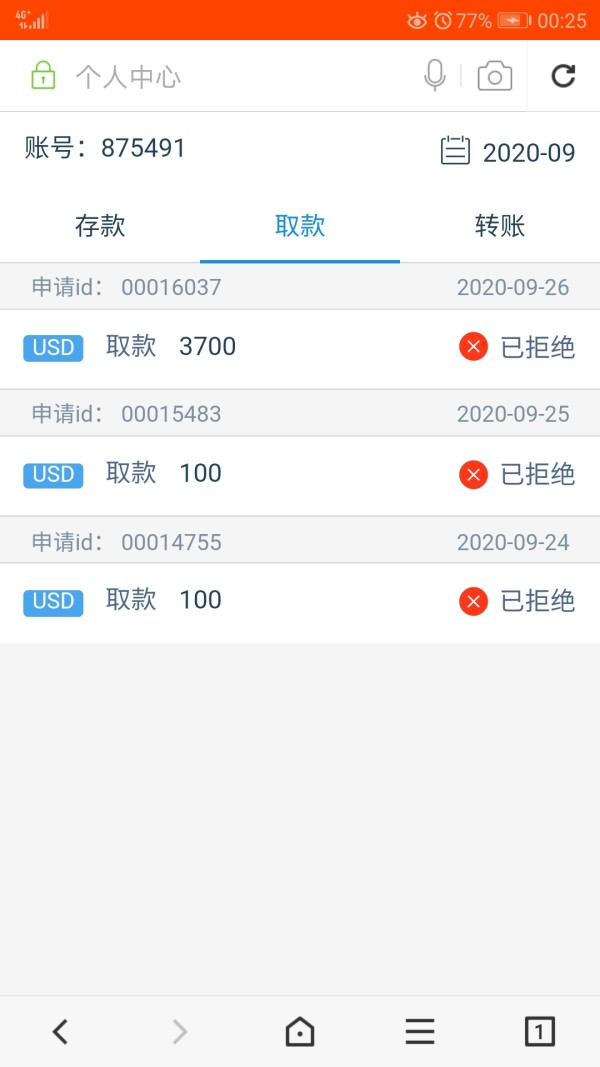Go back with the browser back arrow
Screen dimensions: 600x1067
(61, 1032)
